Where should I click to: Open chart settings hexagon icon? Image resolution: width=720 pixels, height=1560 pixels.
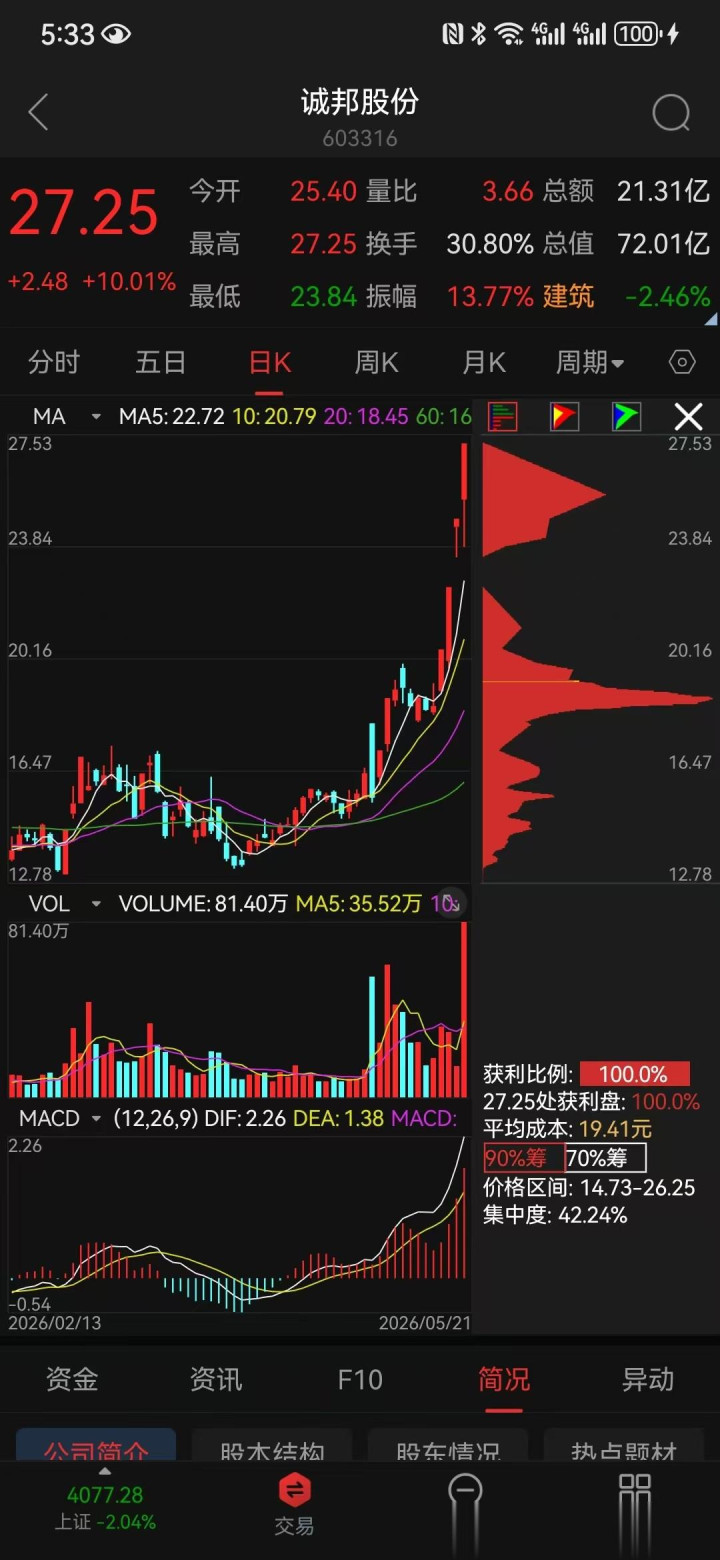pyautogui.click(x=682, y=362)
